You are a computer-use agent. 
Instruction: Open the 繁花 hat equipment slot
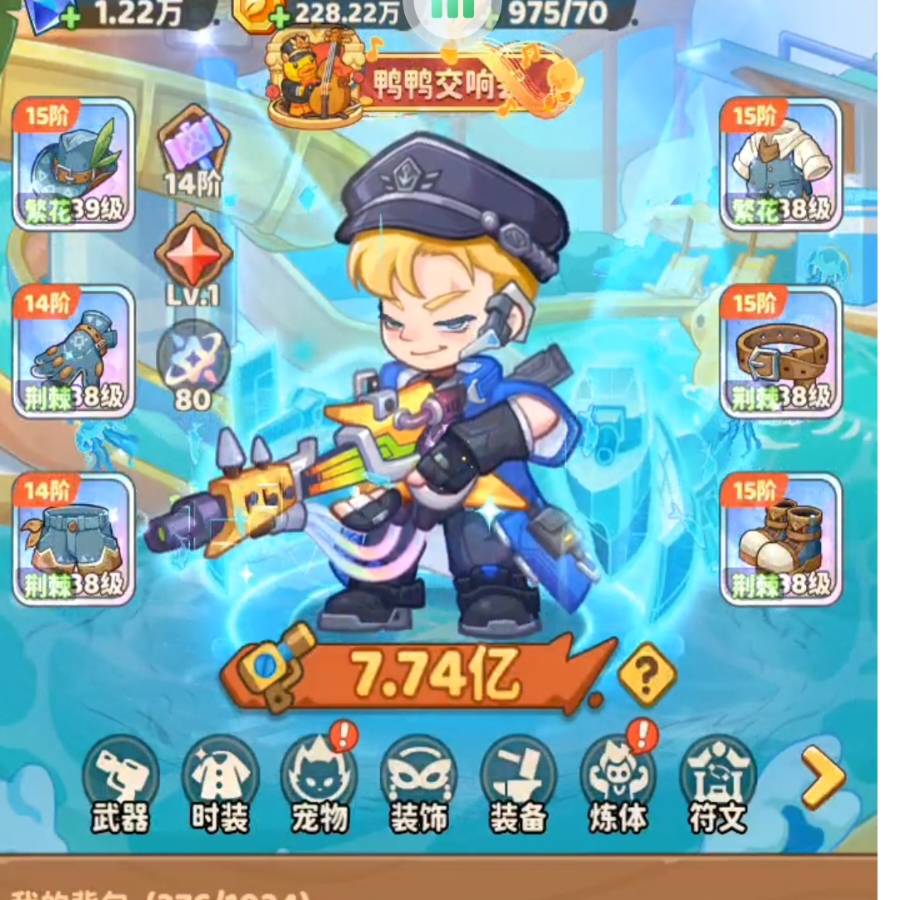pyautogui.click(x=74, y=165)
